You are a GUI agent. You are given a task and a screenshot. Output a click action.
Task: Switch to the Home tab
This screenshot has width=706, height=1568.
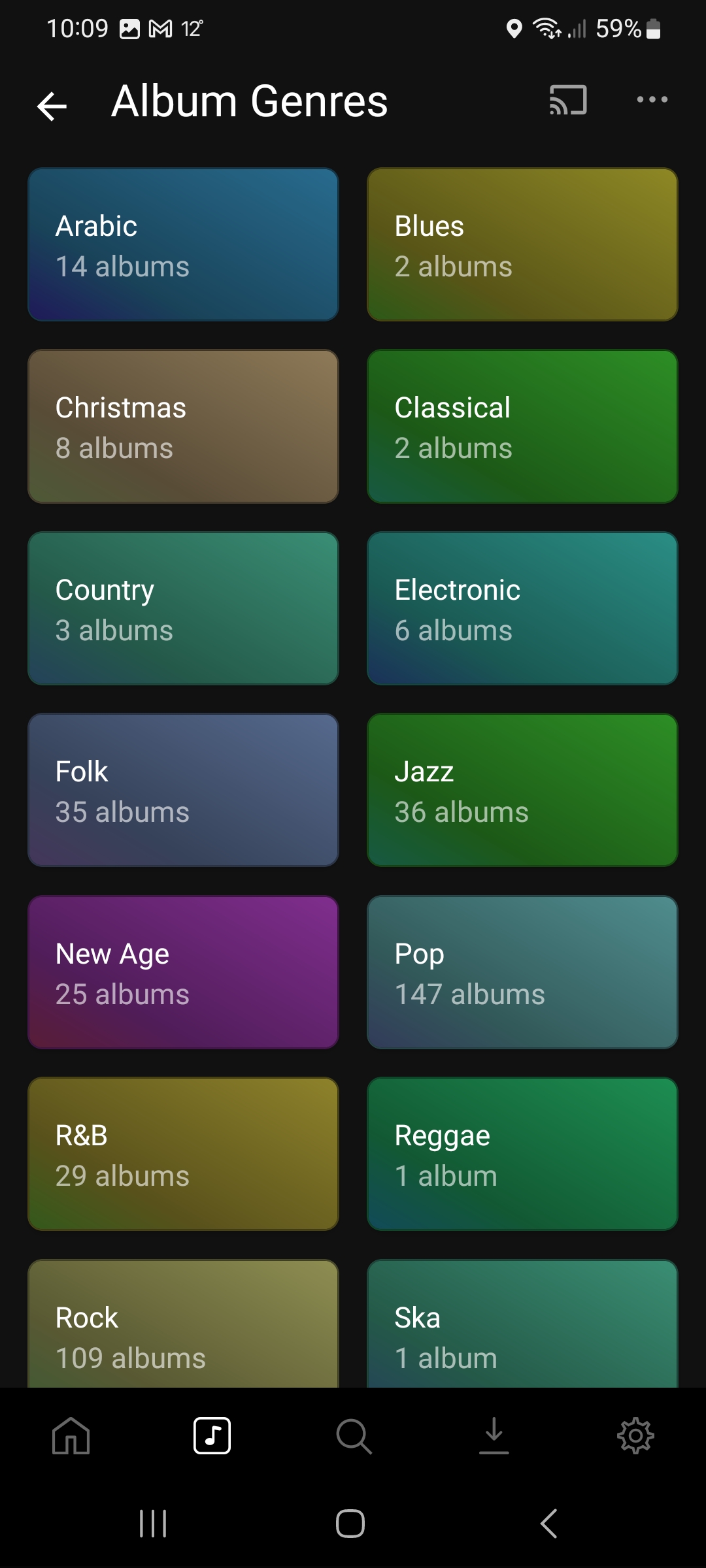71,1435
